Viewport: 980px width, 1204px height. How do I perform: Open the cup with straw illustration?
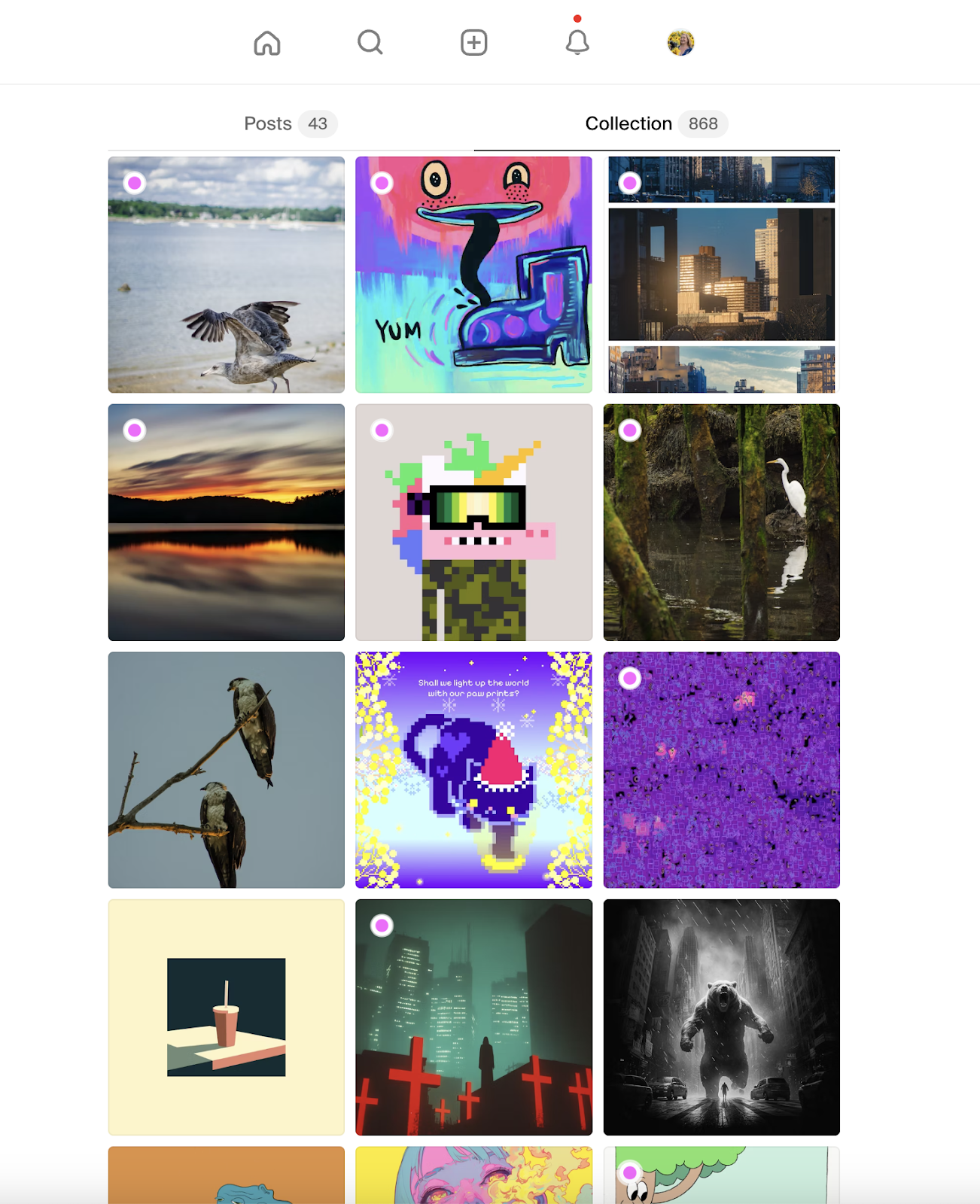point(227,1017)
